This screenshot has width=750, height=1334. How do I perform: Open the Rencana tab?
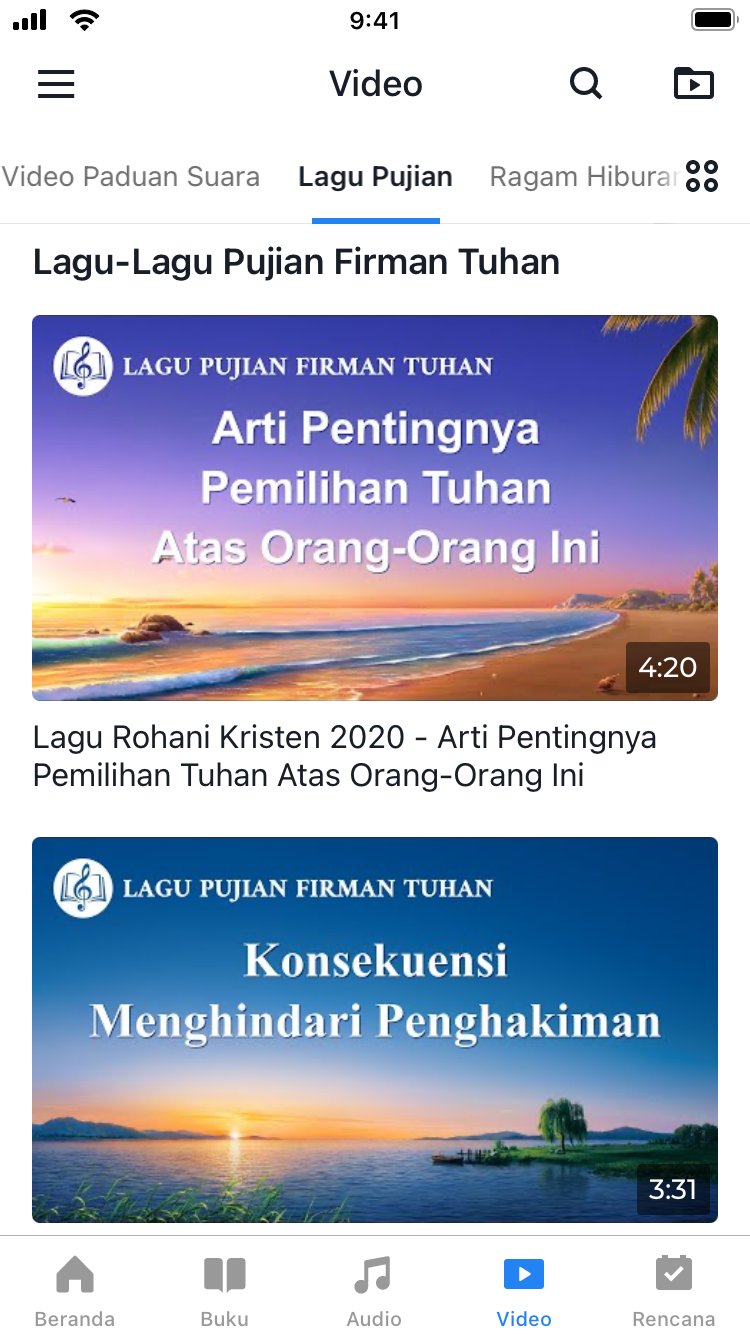pos(674,1290)
